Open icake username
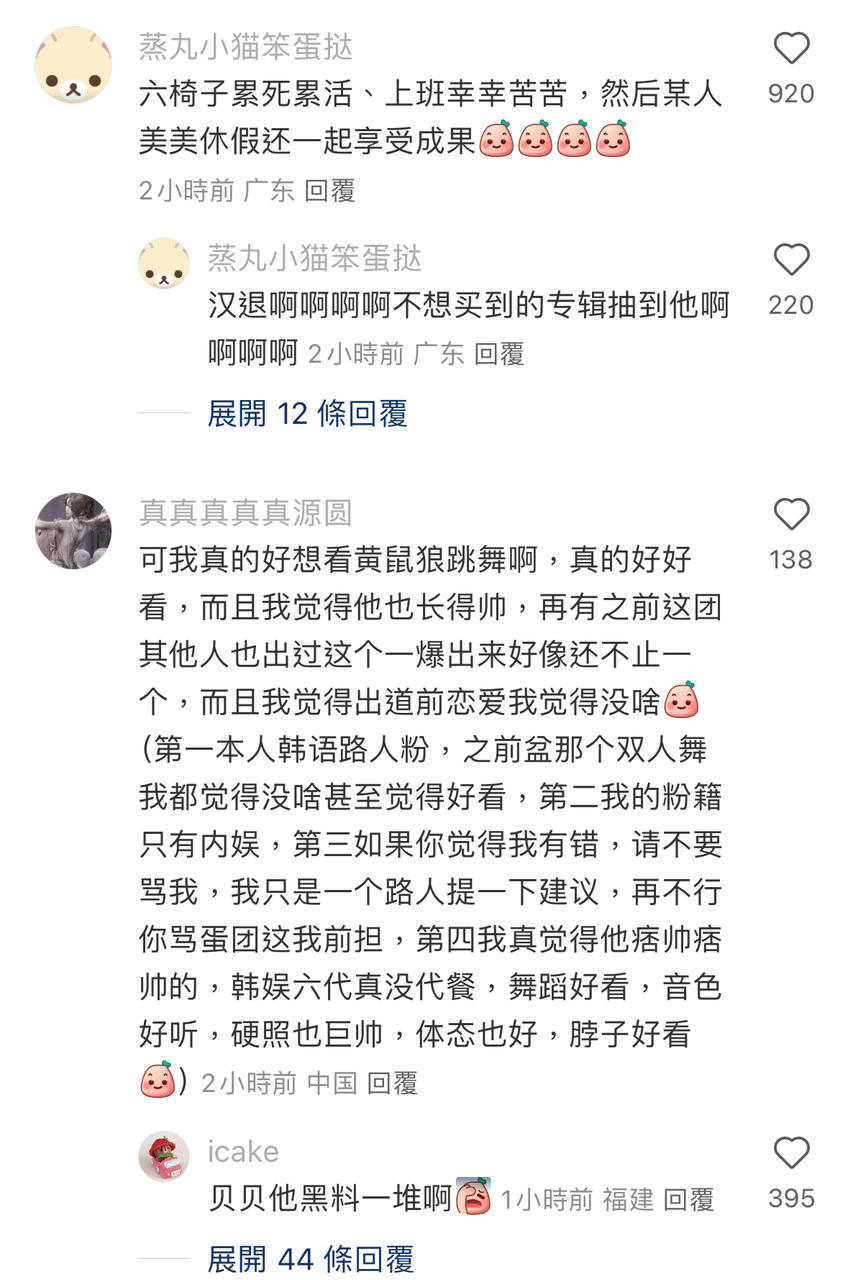 point(243,1151)
